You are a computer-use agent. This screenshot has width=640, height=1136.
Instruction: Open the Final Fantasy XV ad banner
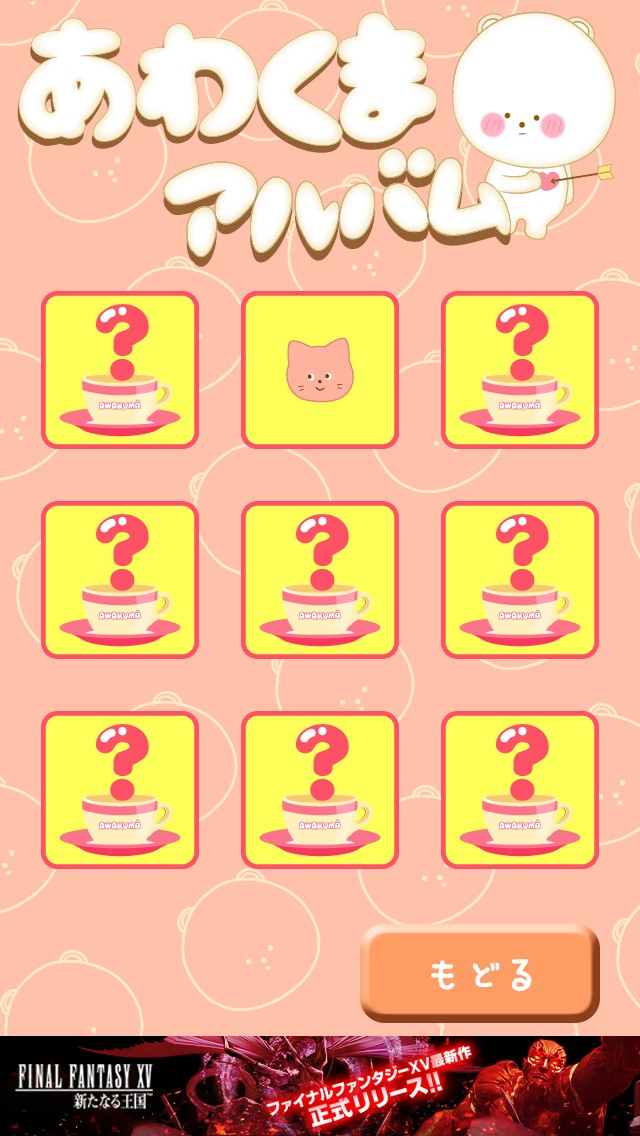tap(320, 1086)
